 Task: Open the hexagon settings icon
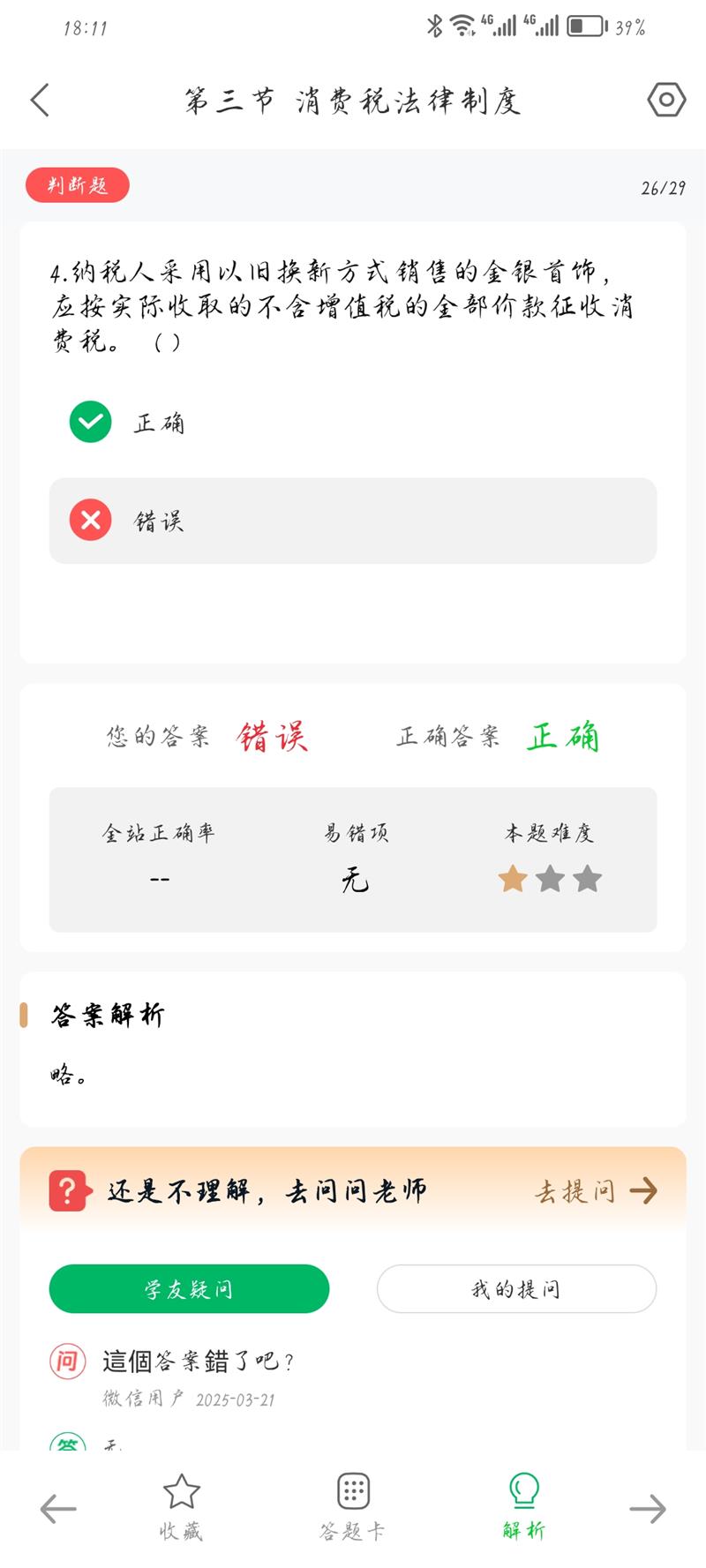pos(665,100)
